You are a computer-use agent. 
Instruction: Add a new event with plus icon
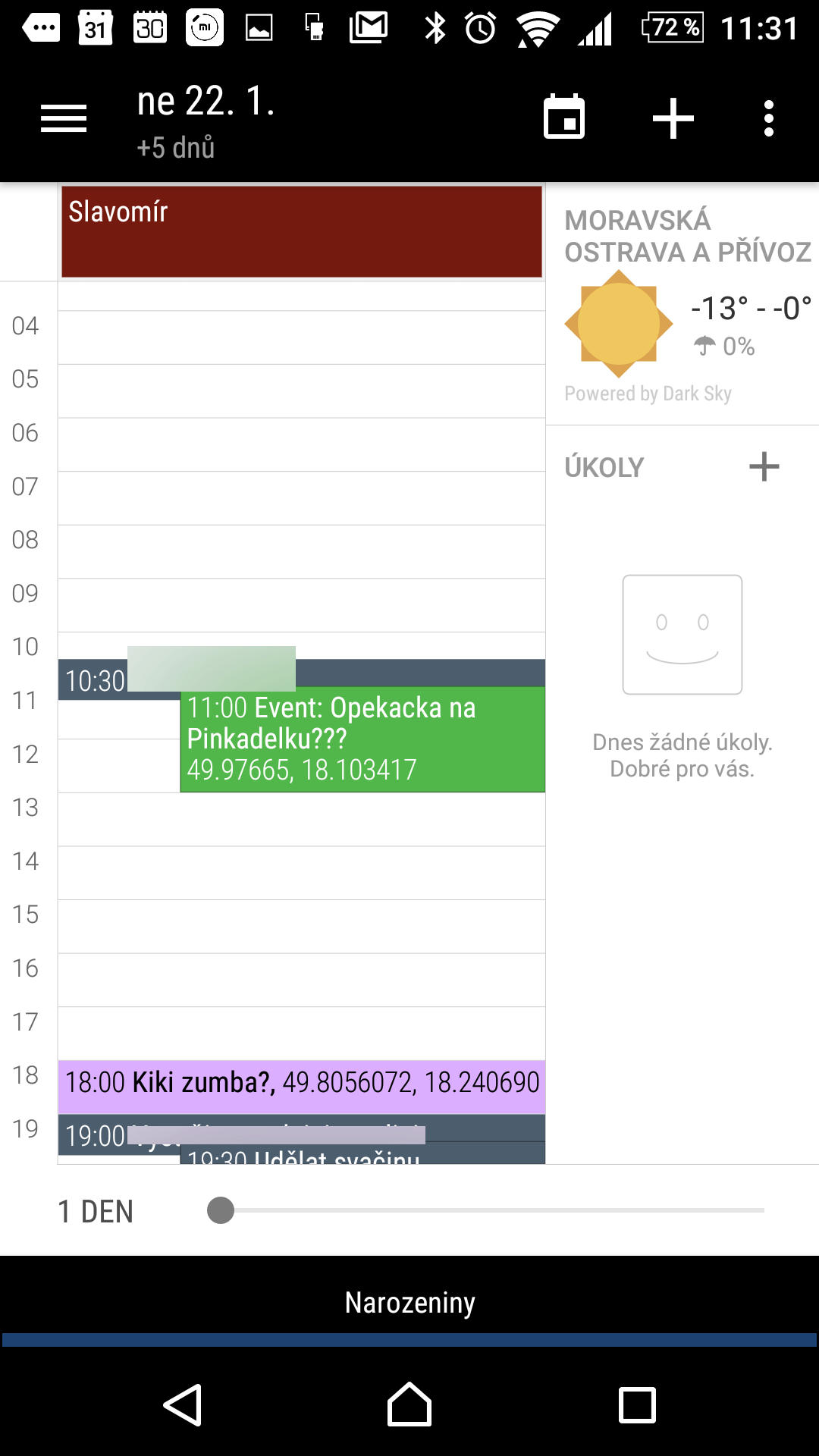click(673, 119)
